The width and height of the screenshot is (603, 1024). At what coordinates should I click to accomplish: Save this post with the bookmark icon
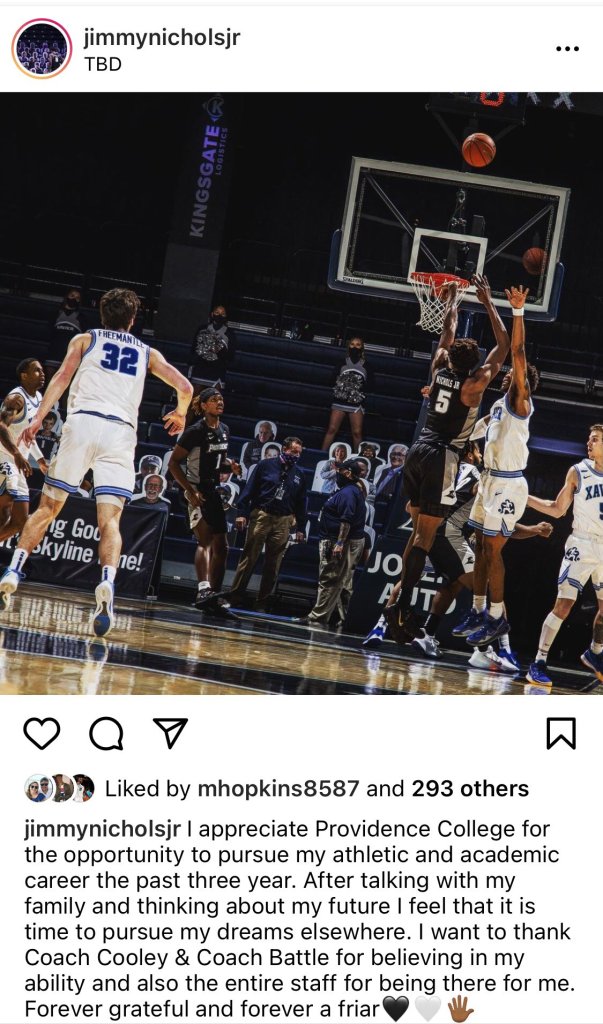[561, 734]
